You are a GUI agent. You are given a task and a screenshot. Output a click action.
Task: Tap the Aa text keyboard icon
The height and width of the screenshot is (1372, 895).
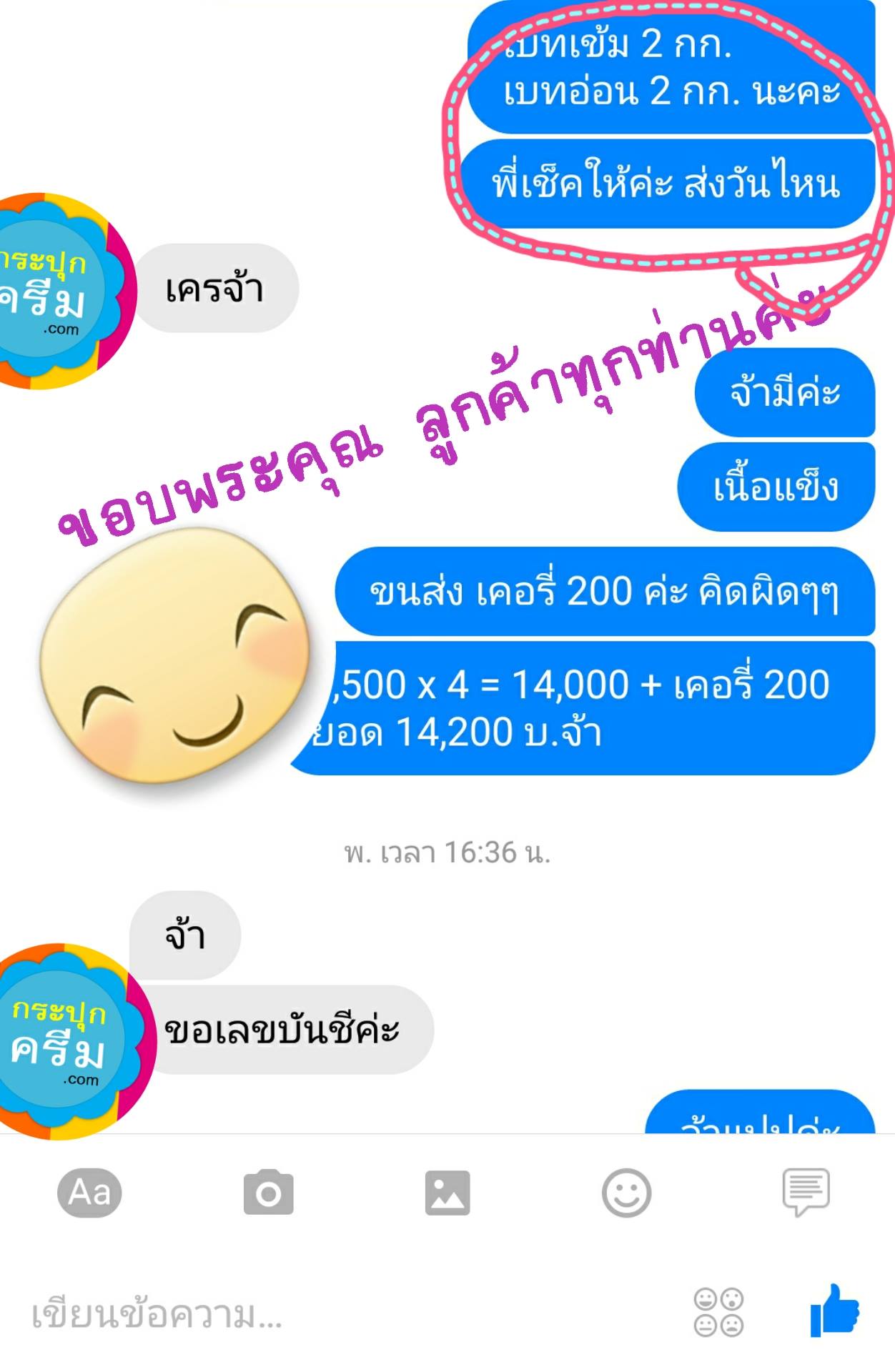tap(89, 1192)
